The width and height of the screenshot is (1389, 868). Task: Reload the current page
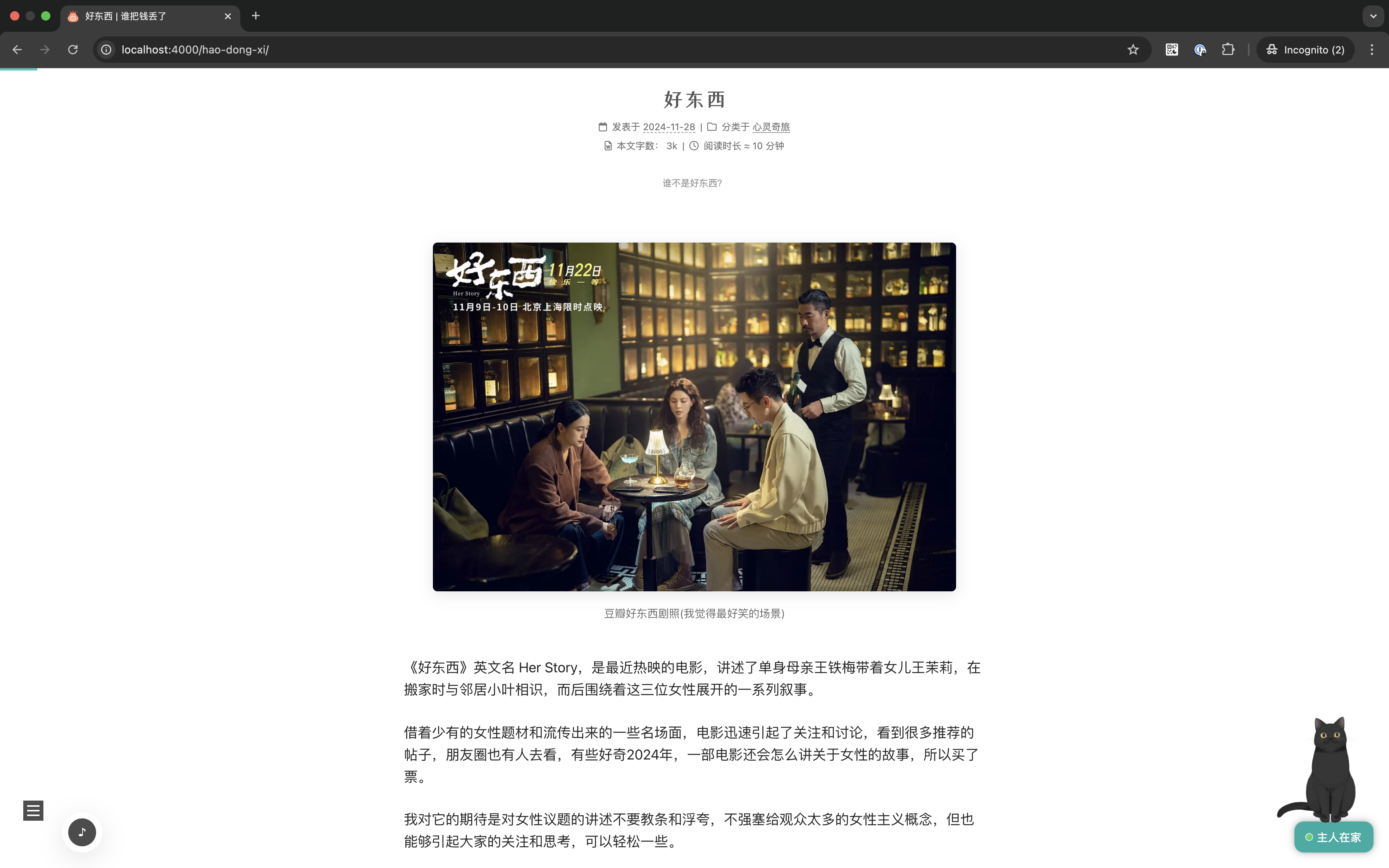pos(73,50)
